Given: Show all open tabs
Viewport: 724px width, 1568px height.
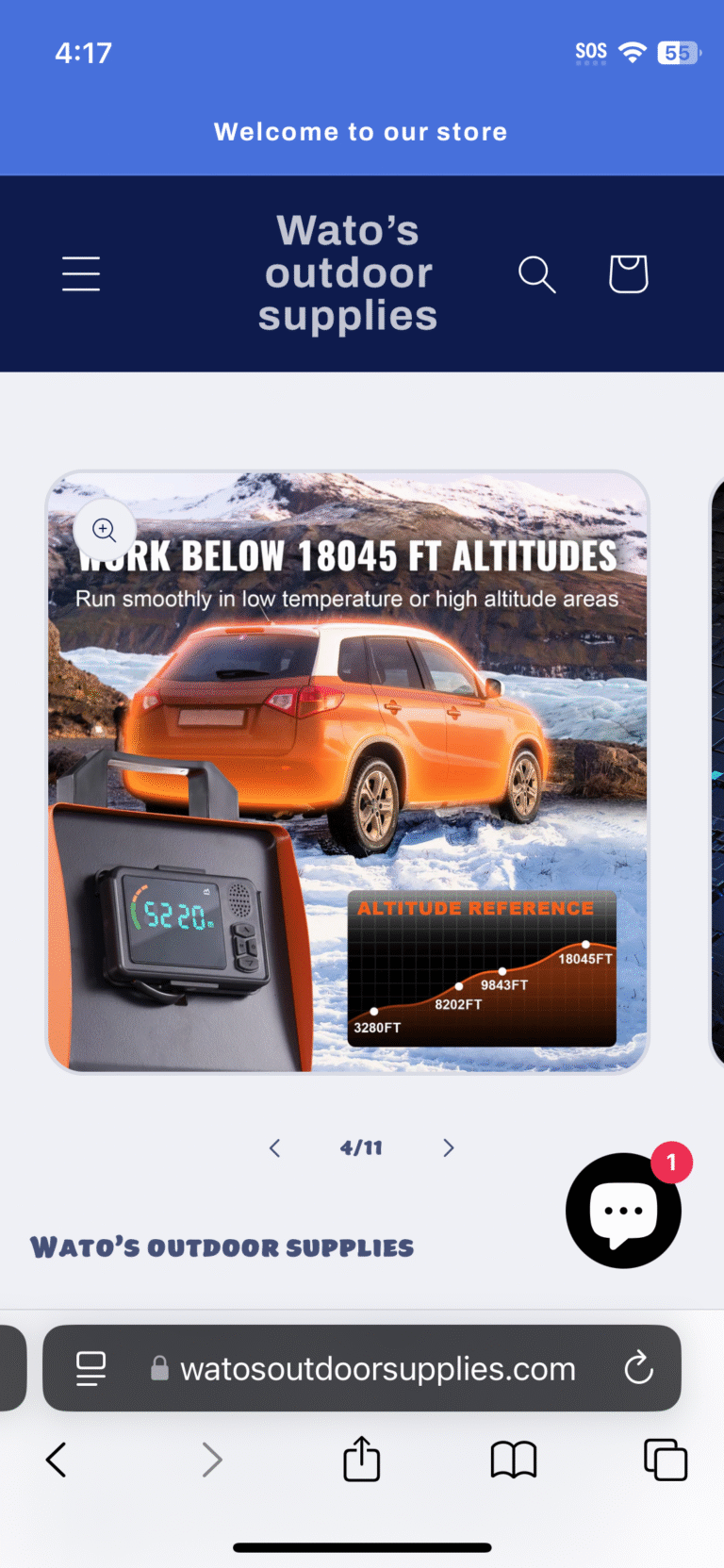Looking at the screenshot, I should click(666, 1460).
